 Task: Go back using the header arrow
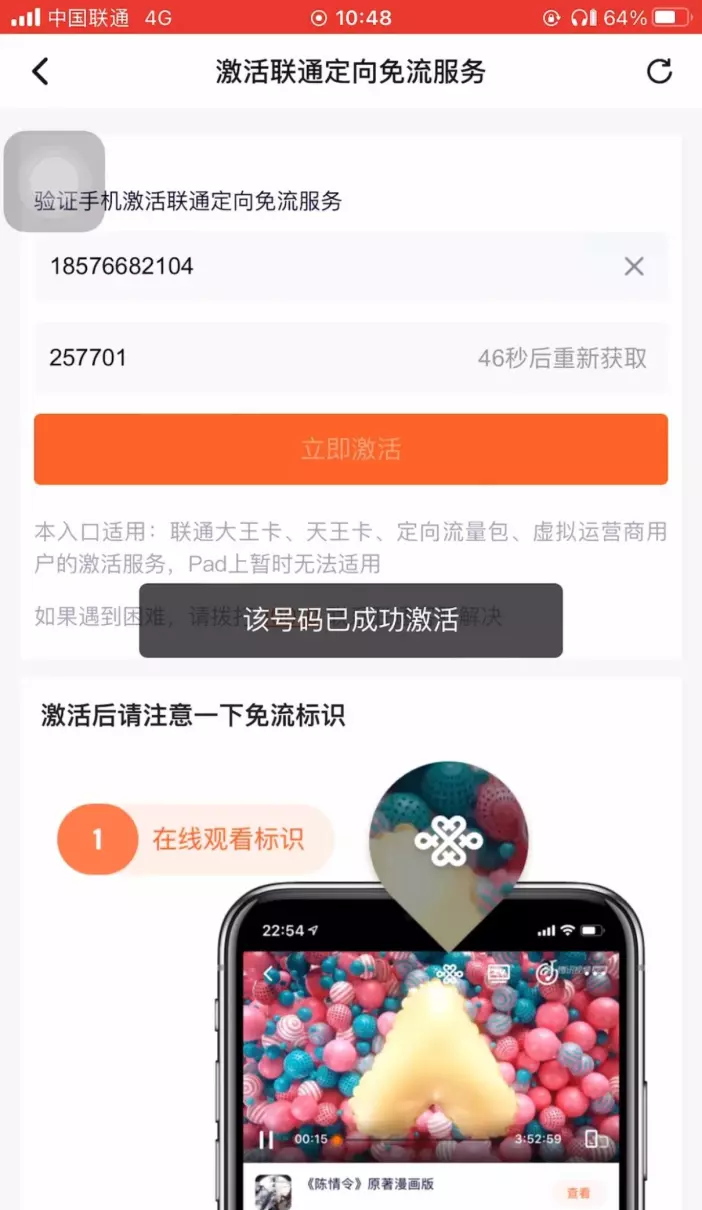(x=40, y=72)
